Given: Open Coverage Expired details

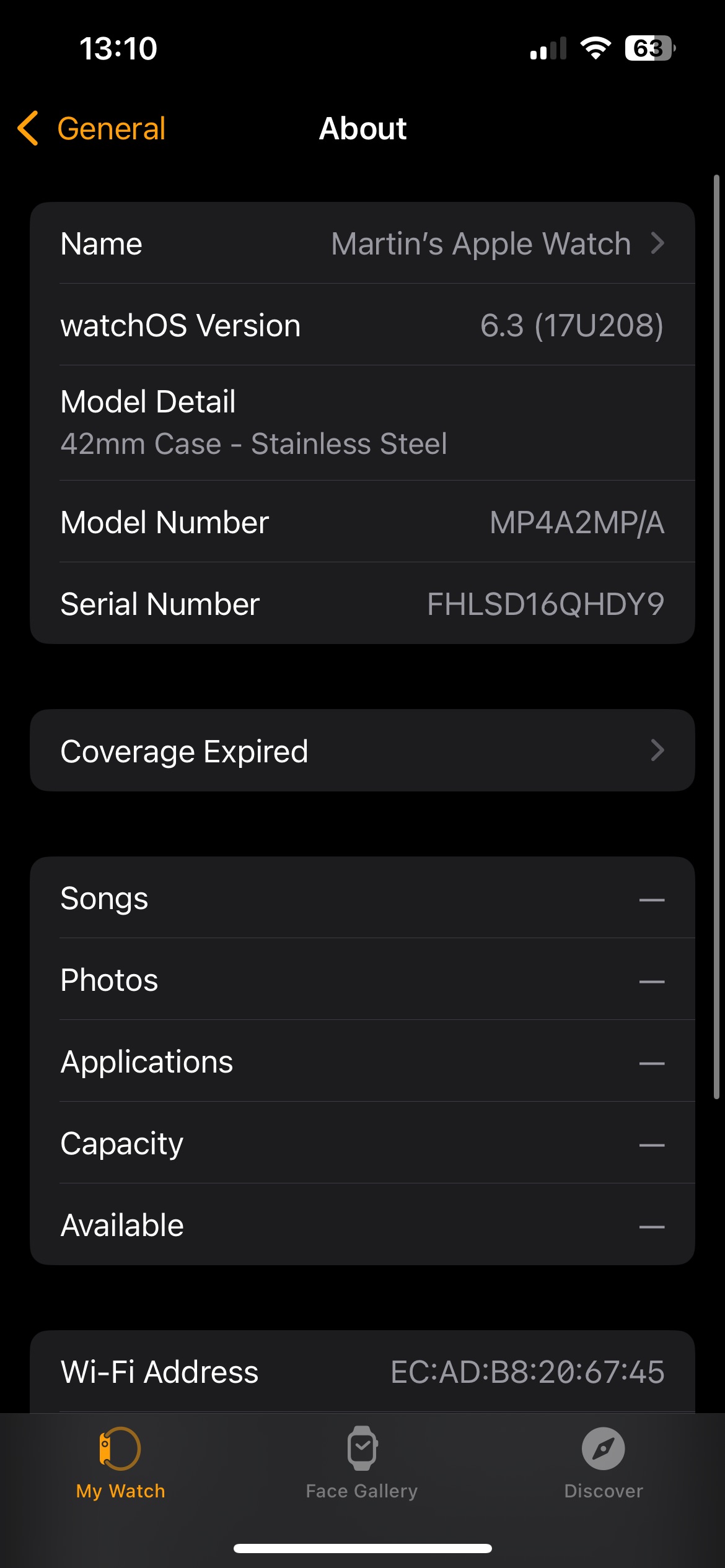Looking at the screenshot, I should [362, 751].
